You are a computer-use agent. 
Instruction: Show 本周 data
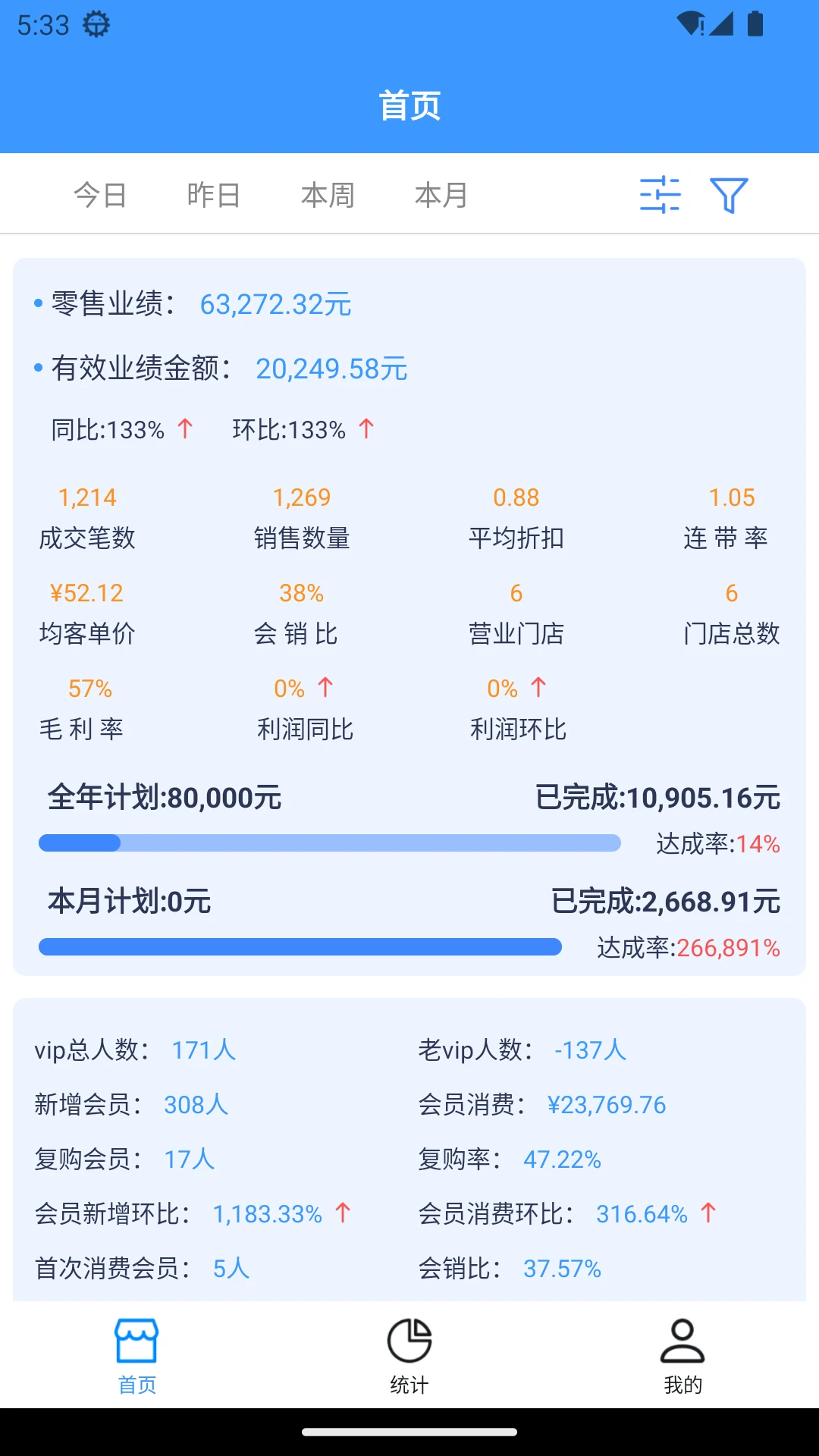coord(328,195)
